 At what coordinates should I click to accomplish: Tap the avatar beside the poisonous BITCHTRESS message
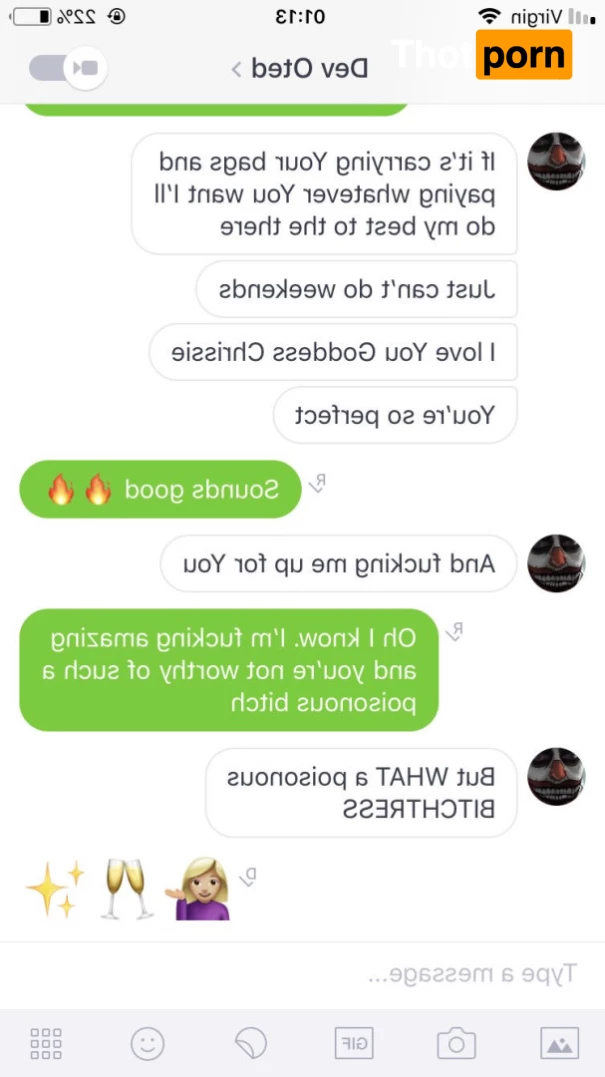[x=556, y=775]
